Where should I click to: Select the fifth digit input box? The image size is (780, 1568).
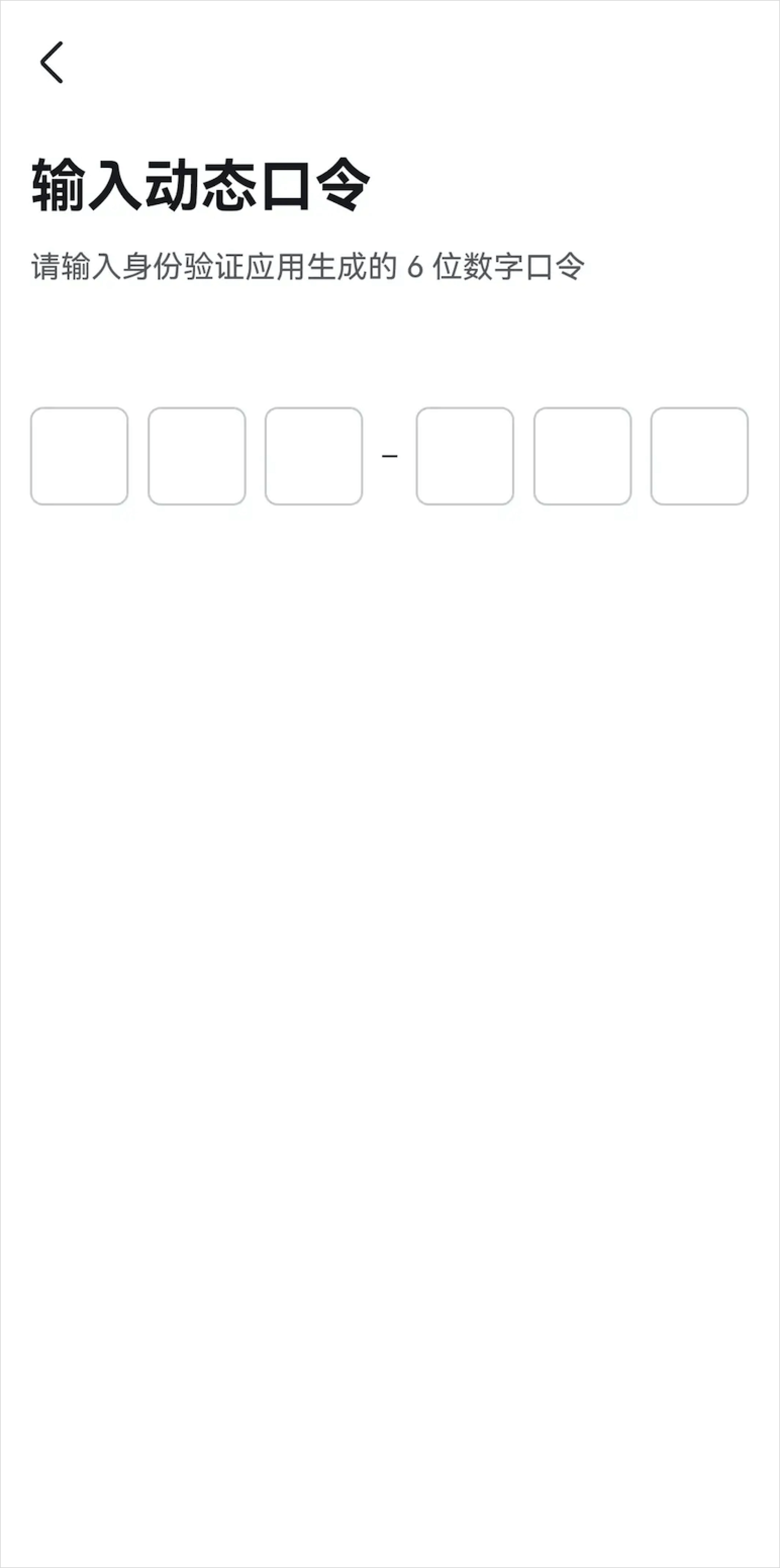coord(582,456)
